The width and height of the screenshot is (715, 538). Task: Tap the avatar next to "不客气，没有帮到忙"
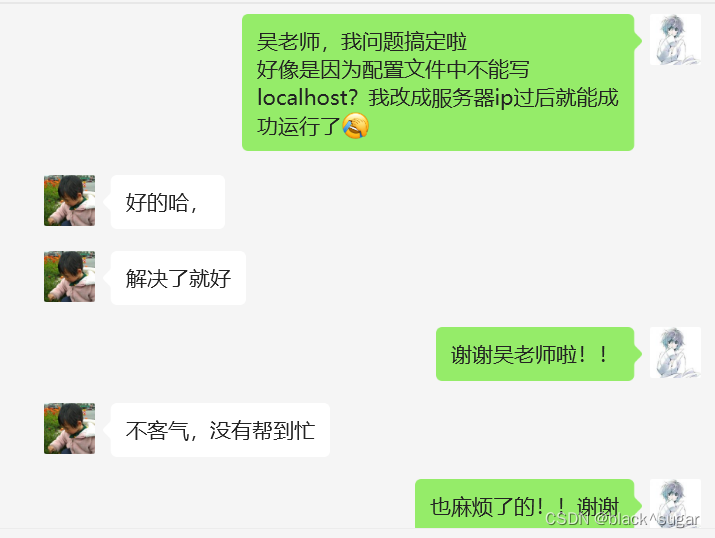70,429
